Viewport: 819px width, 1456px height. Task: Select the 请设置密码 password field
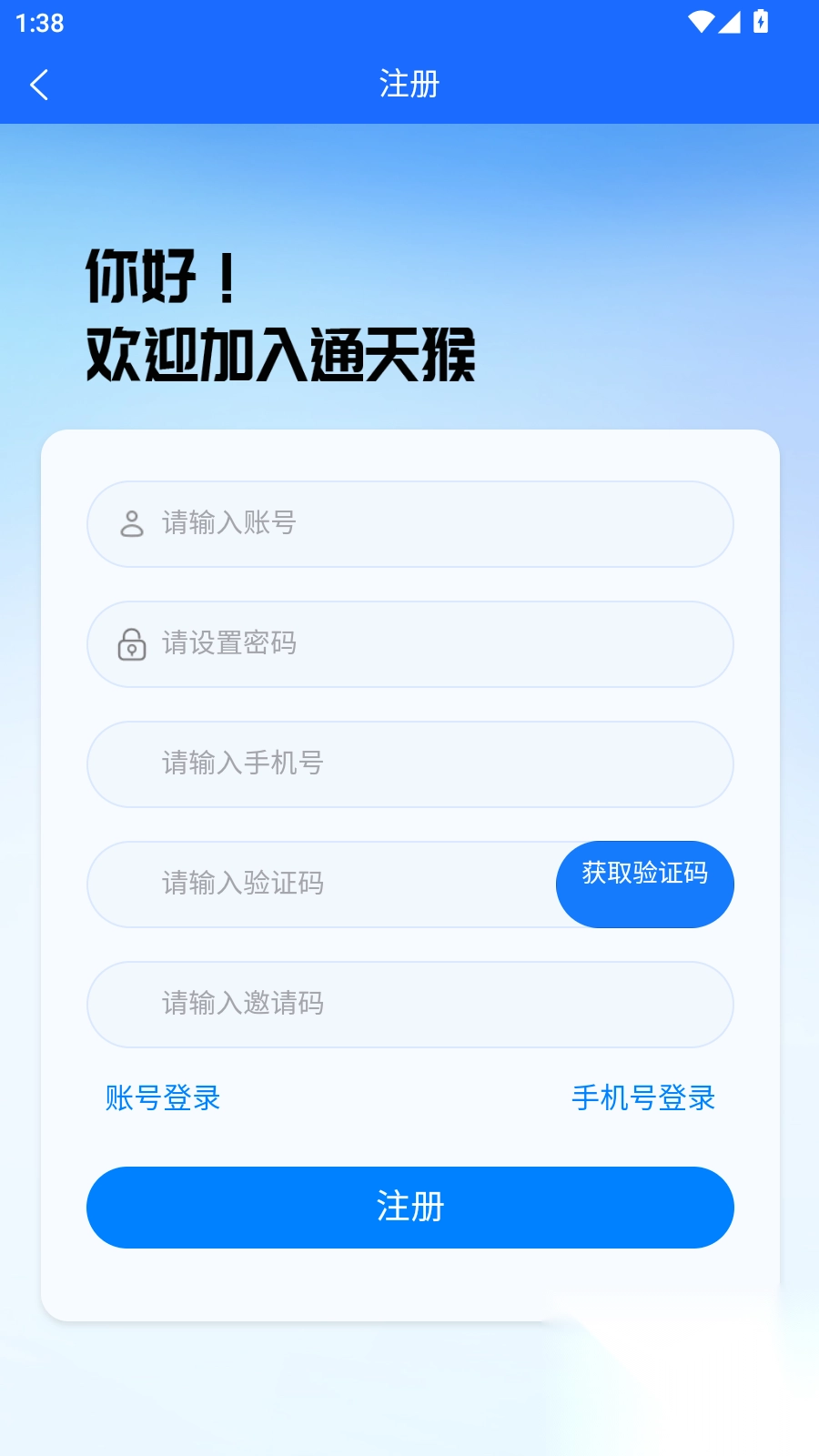[x=409, y=644]
